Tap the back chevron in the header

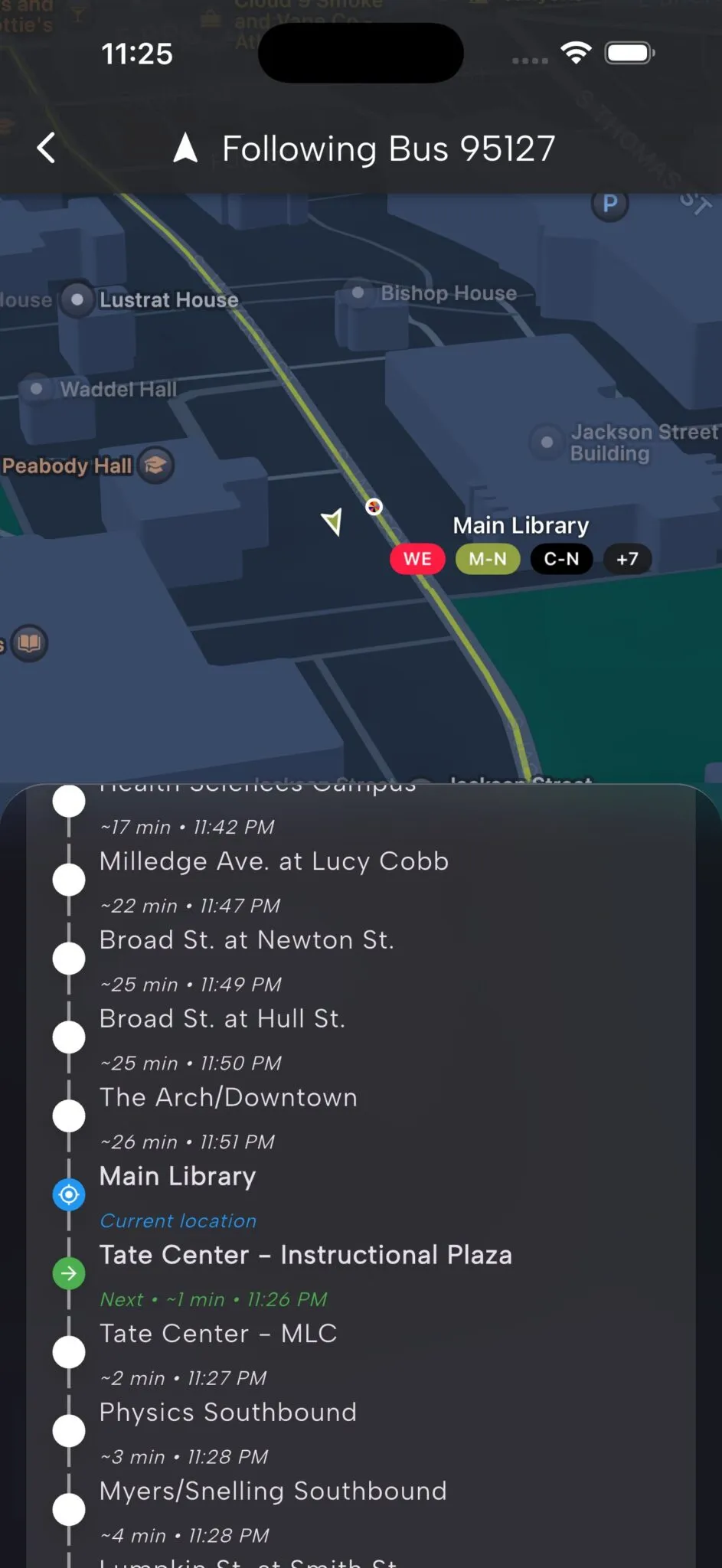pyautogui.click(x=46, y=148)
